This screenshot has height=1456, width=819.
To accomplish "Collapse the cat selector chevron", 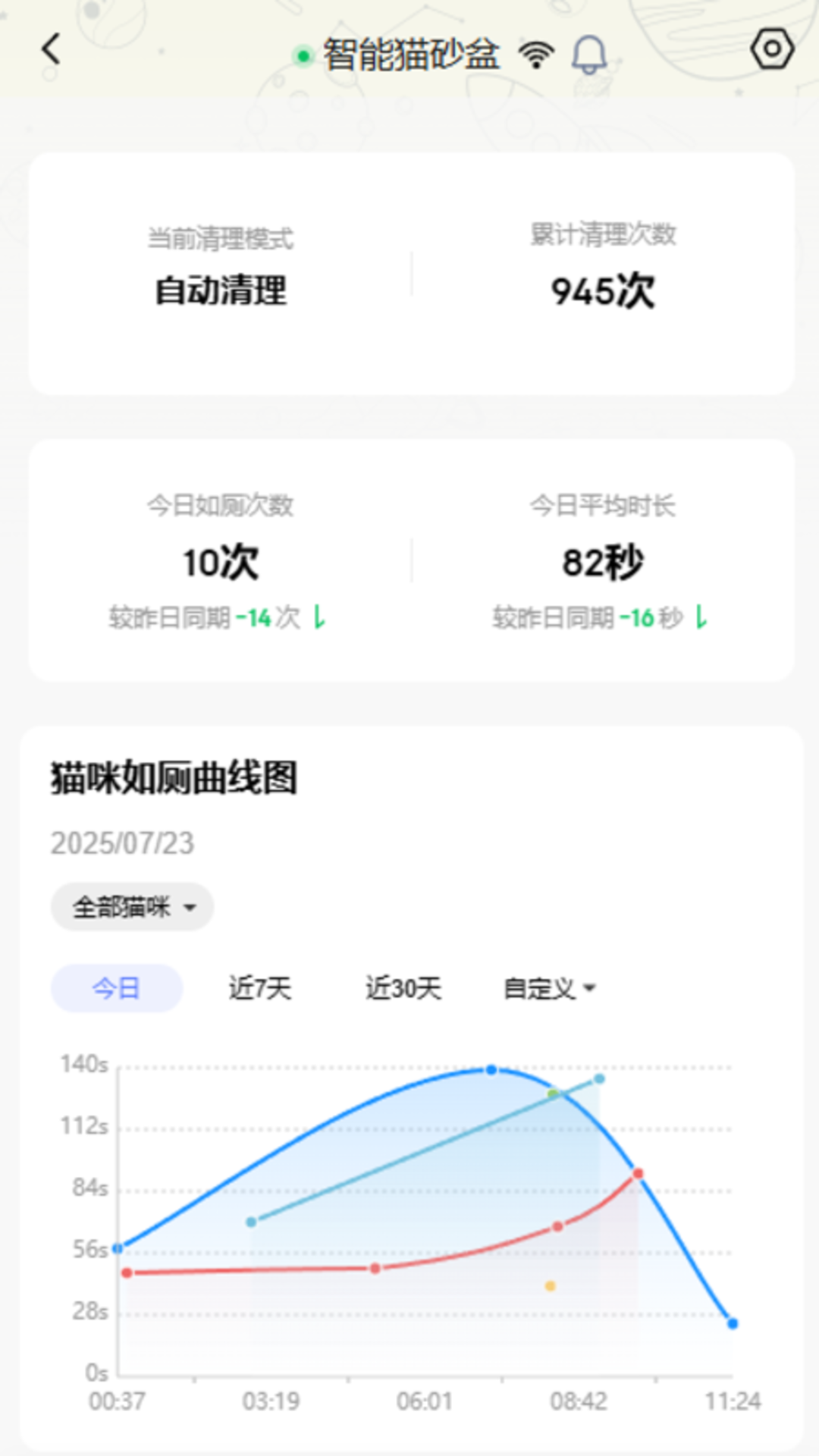I will pyautogui.click(x=190, y=907).
